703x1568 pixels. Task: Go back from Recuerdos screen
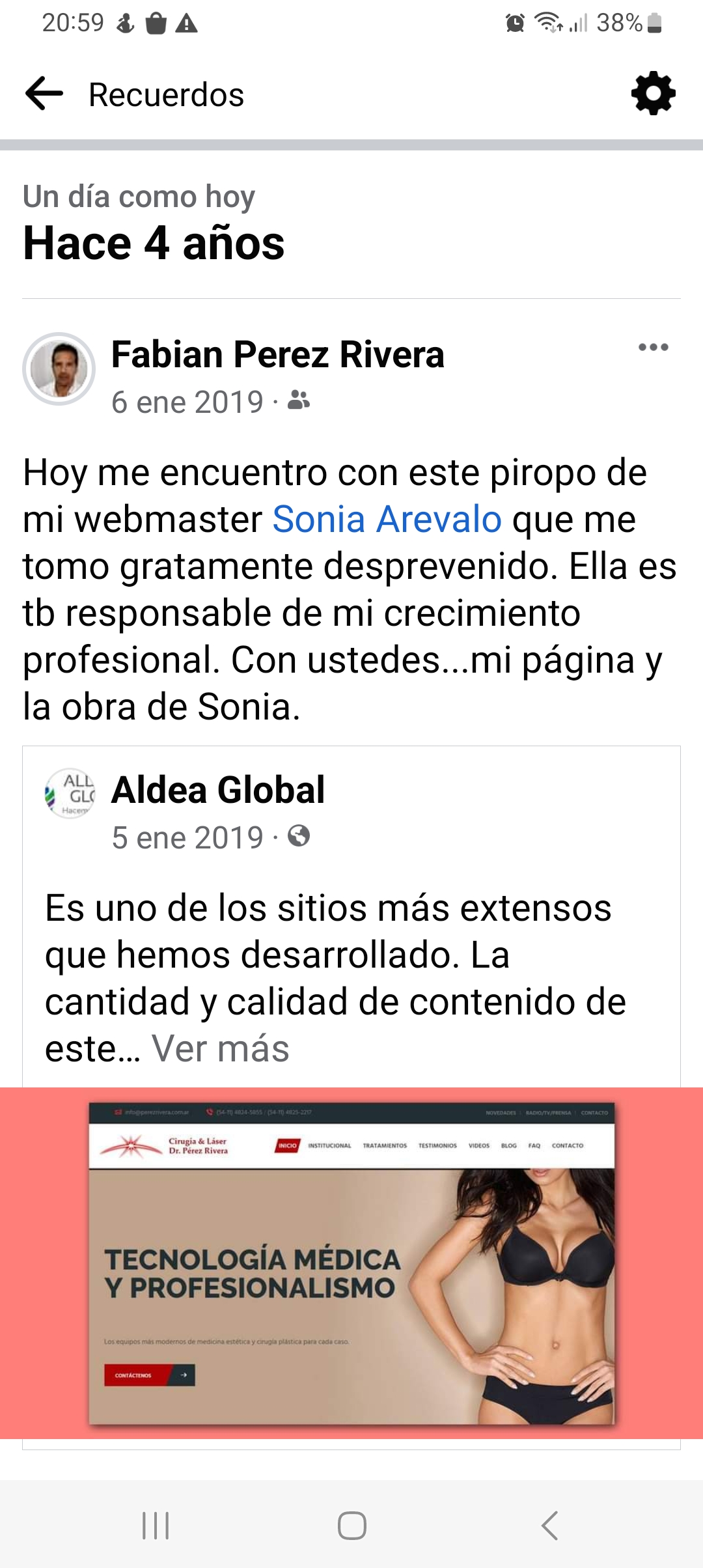tap(44, 94)
